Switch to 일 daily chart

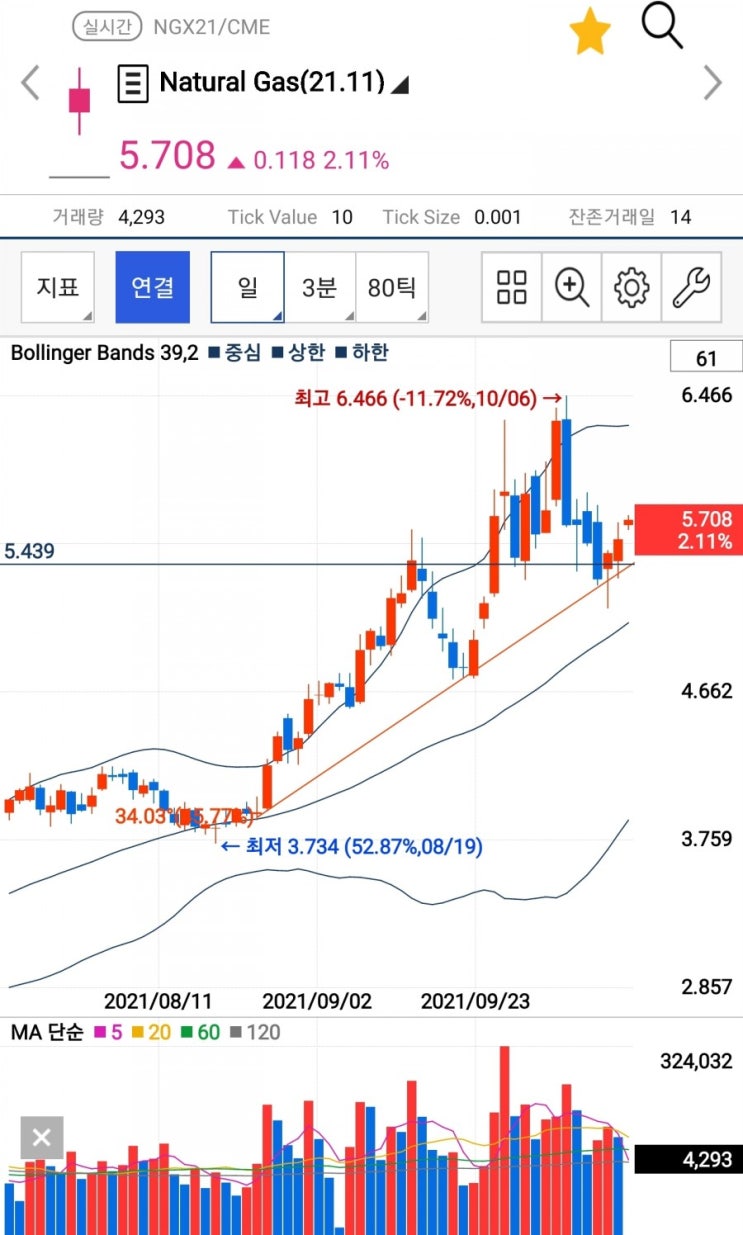click(x=248, y=287)
